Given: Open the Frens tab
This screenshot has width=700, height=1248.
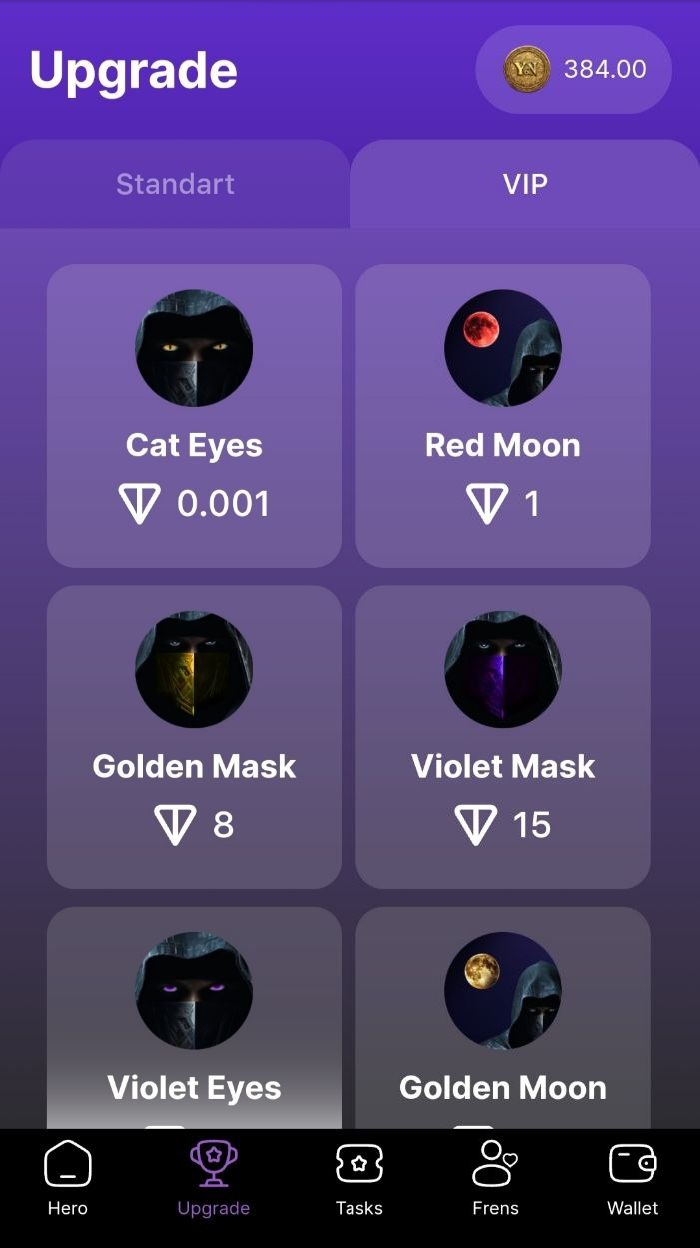Looking at the screenshot, I should pos(495,1179).
